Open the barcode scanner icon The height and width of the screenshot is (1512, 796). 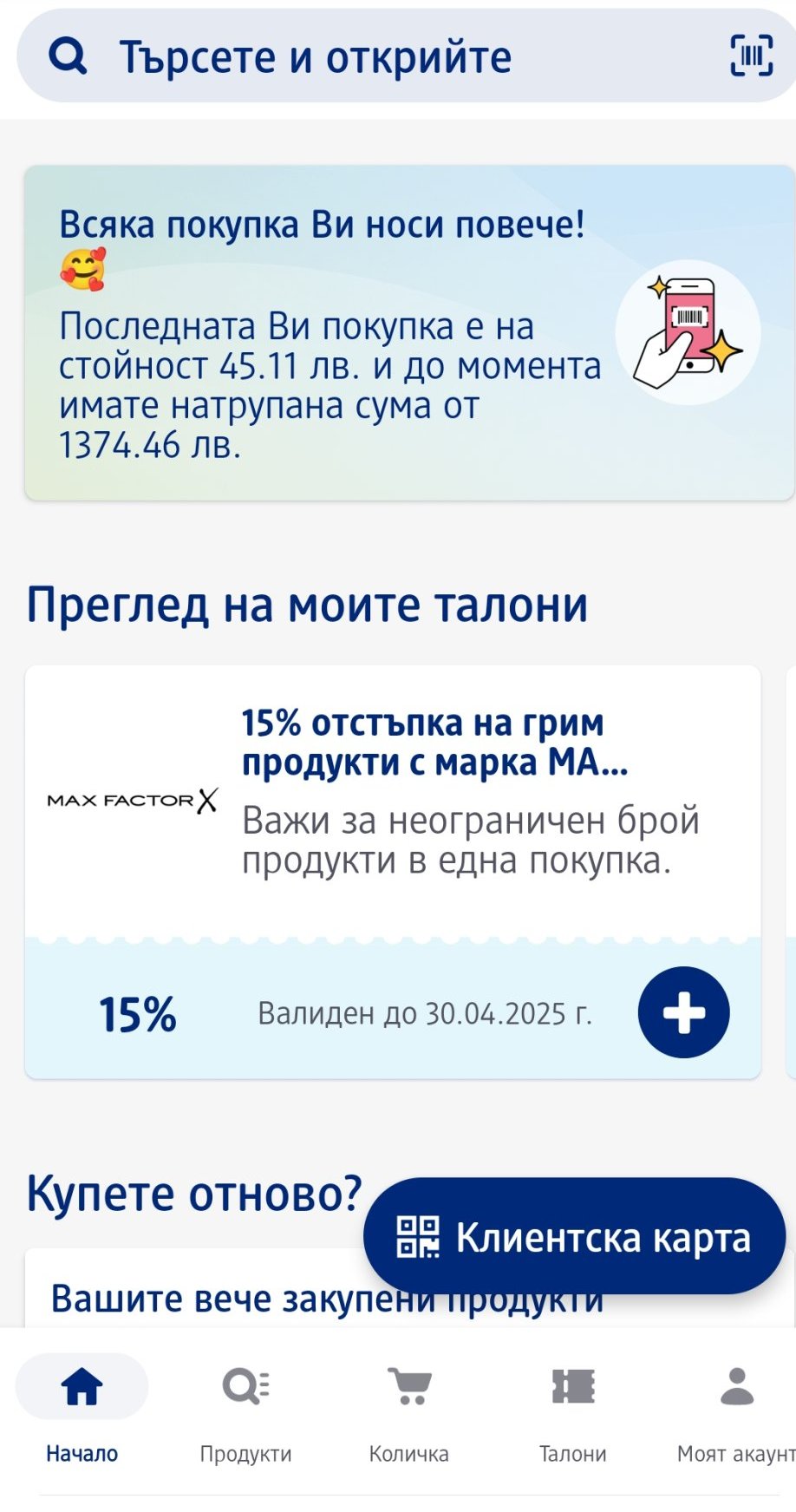[x=751, y=56]
